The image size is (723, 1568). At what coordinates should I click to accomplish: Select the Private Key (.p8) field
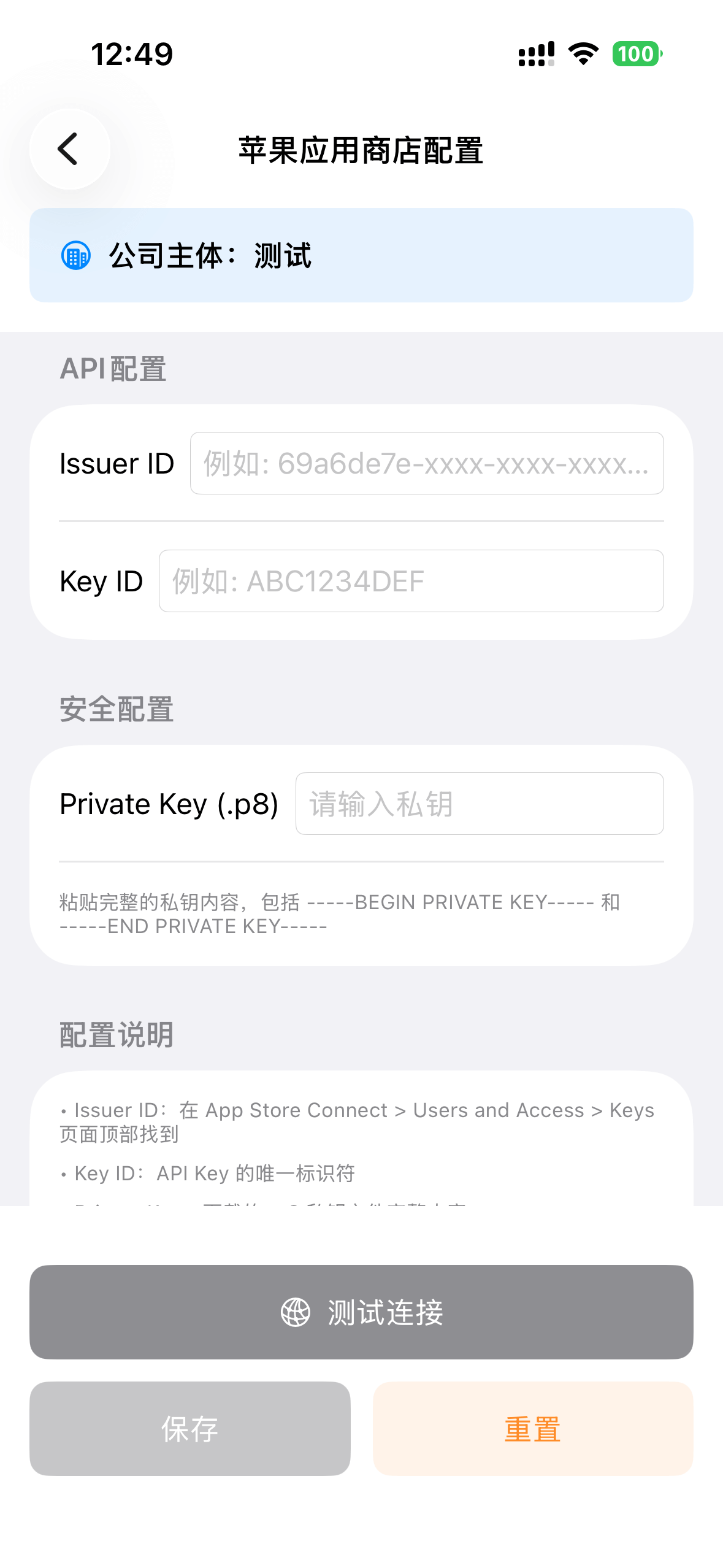[x=479, y=804]
